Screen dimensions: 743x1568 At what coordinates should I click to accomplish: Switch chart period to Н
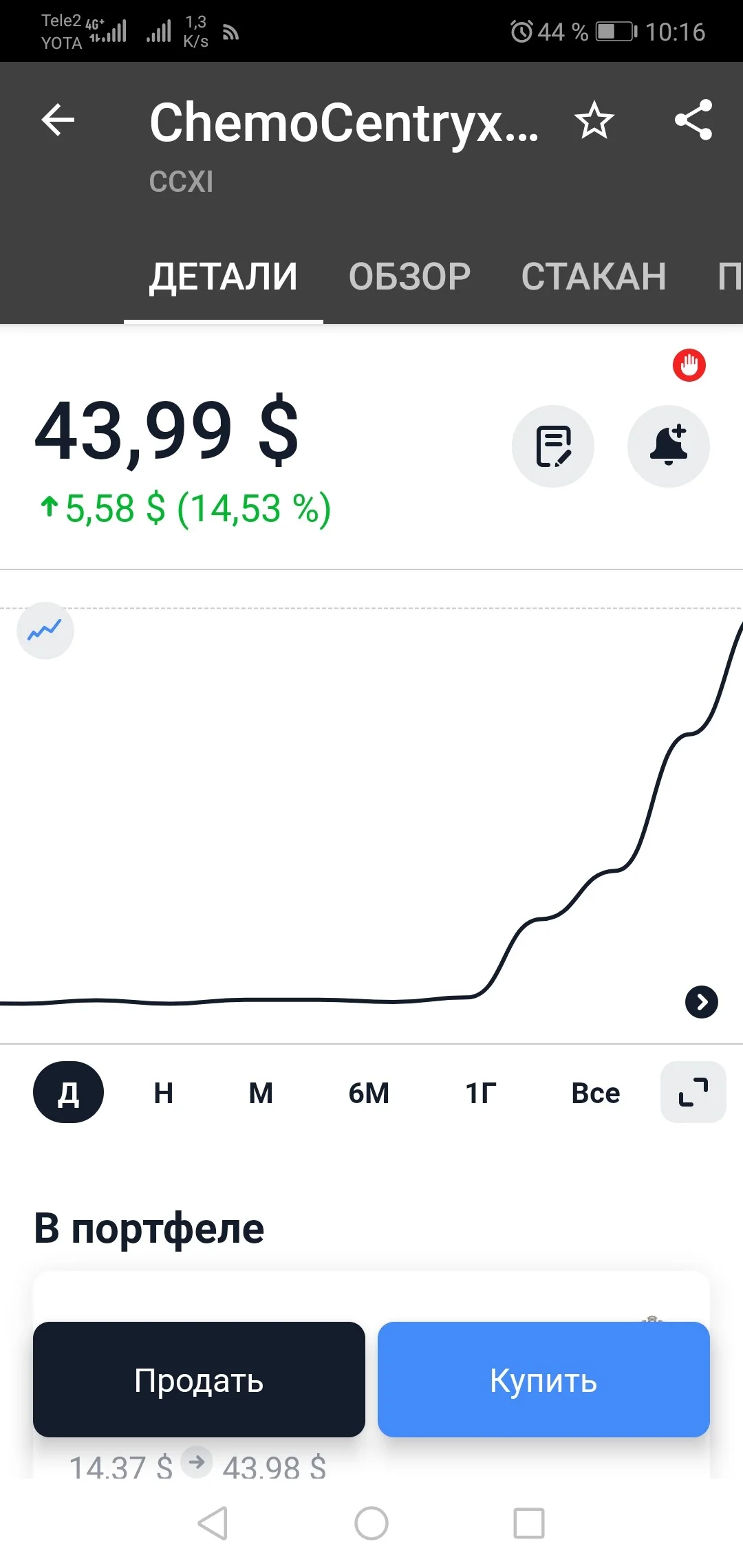point(163,1093)
